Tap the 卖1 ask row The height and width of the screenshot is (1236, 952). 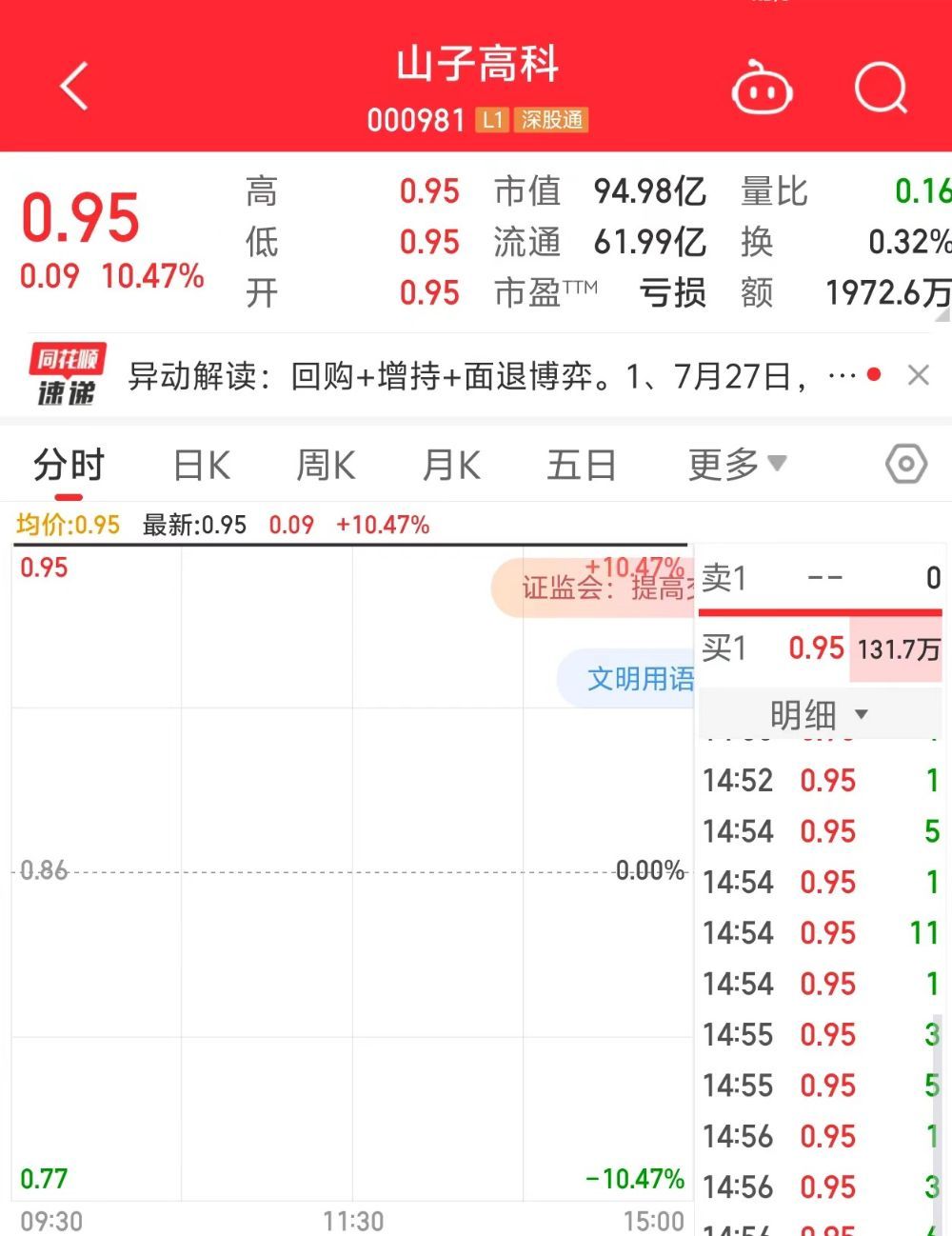(821, 578)
